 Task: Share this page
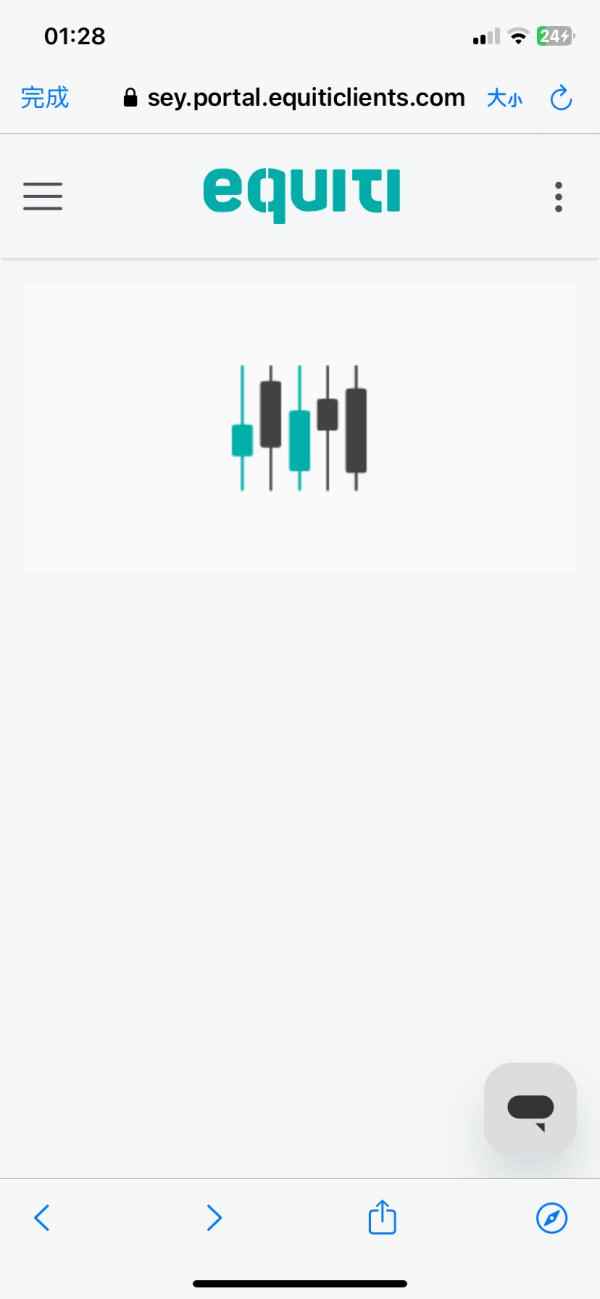pos(382,1216)
